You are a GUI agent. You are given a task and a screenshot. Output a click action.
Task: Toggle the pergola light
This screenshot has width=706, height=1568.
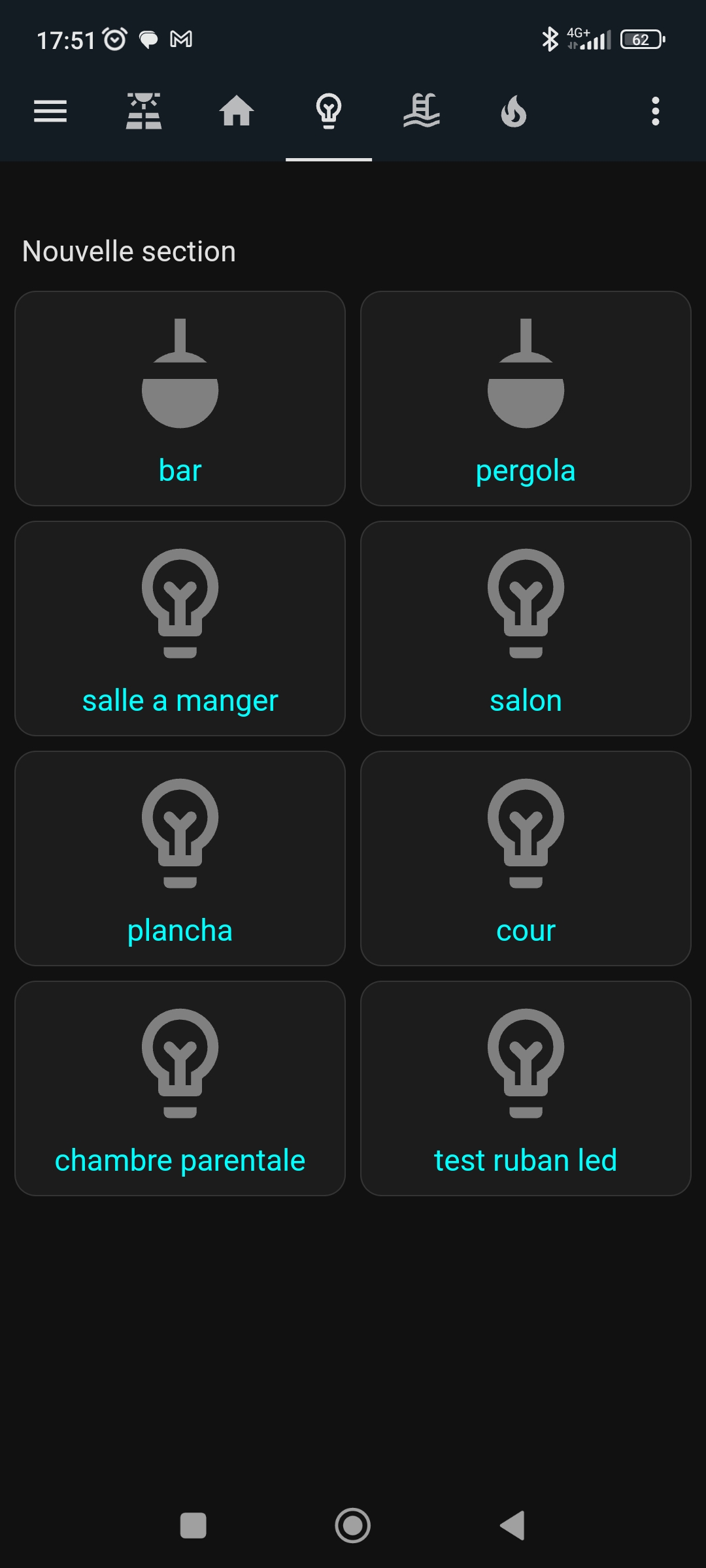click(526, 399)
